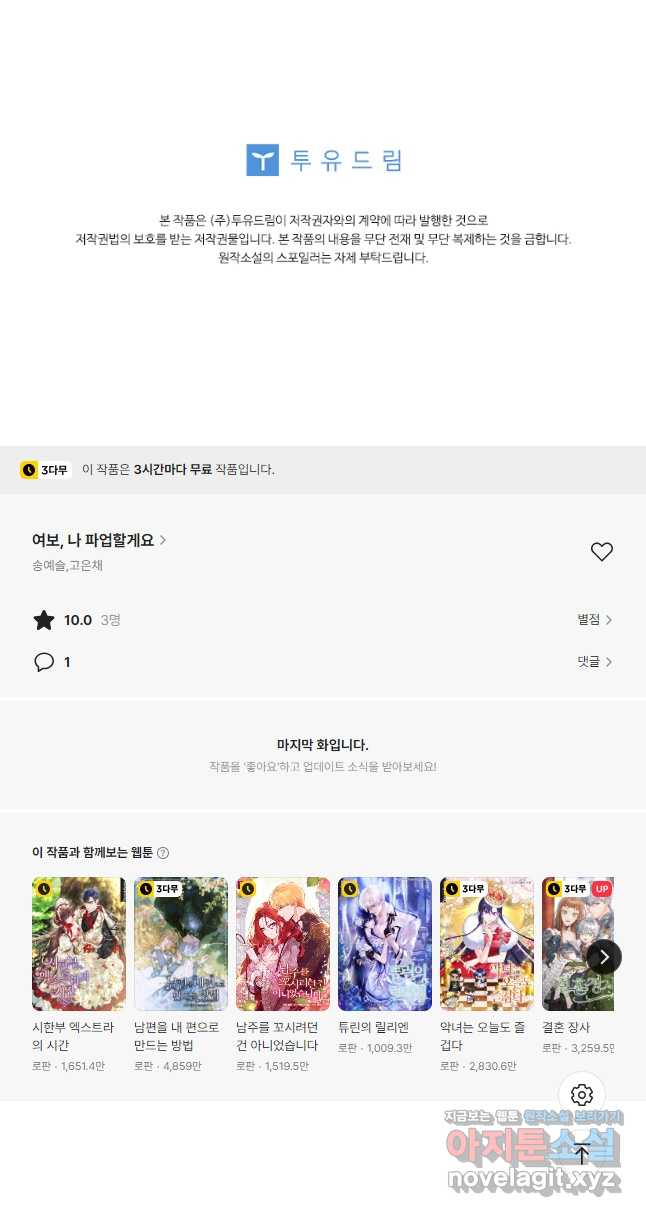Open the webtoon 시한부 엑스트라의 시간
The image size is (646, 1217).
pos(78,944)
